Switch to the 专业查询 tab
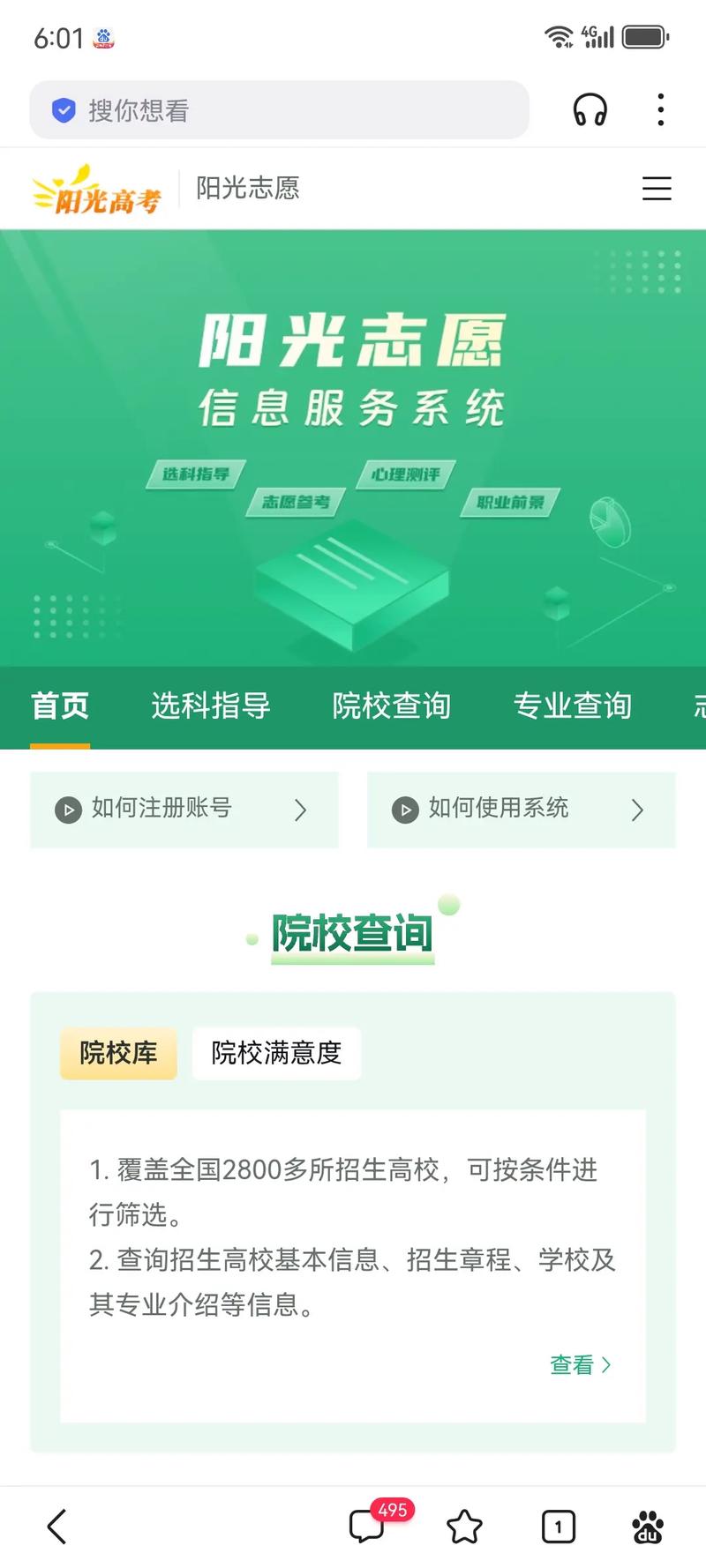 pyautogui.click(x=572, y=706)
